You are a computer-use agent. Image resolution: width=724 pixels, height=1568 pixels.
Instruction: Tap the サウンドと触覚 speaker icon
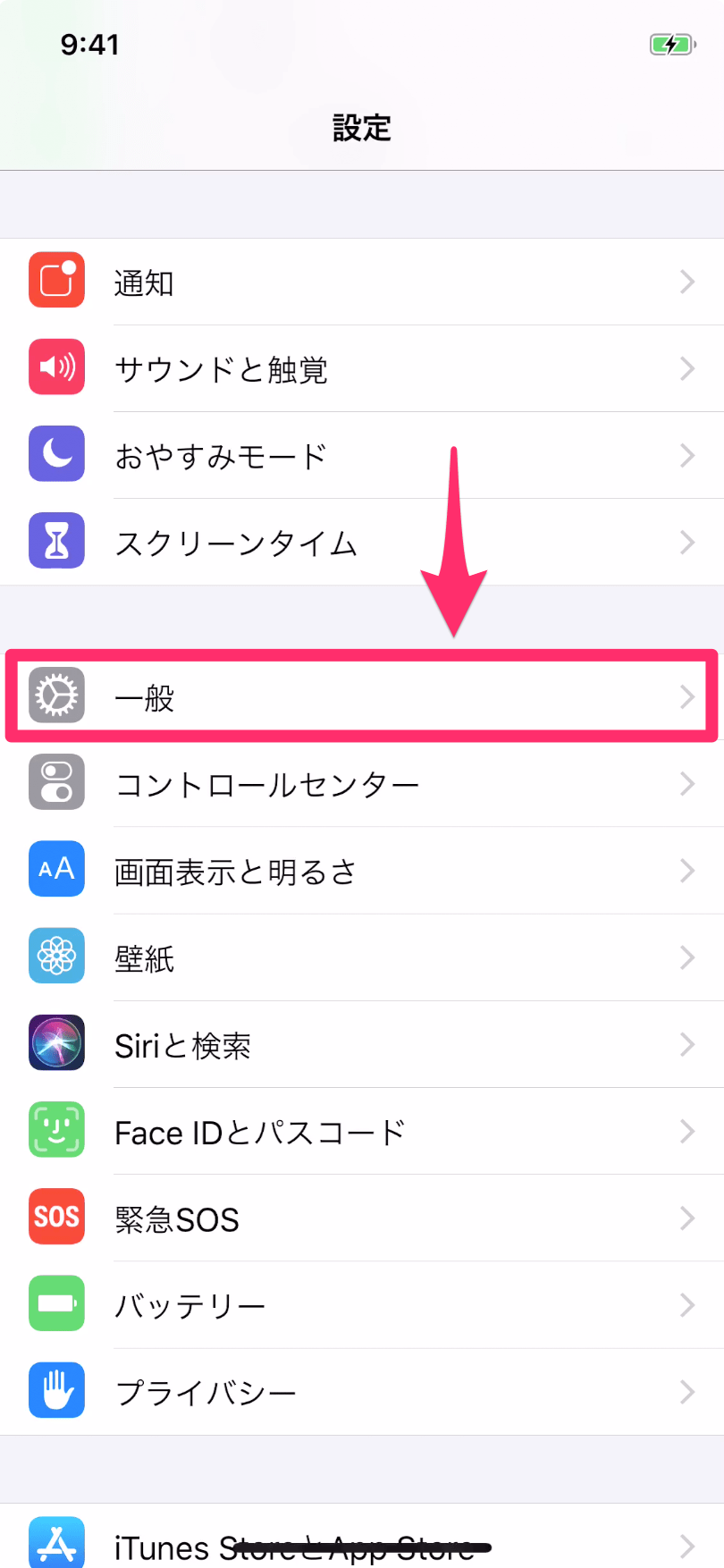point(56,367)
